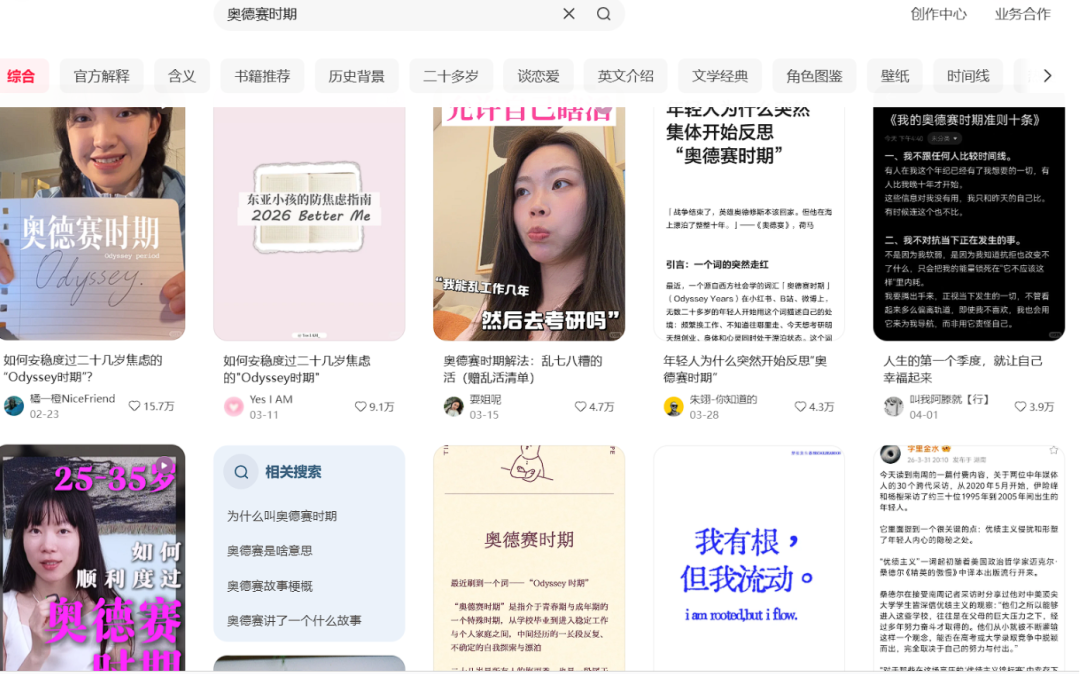Screen dimensions: 1080x674
Task: Open the 东亚小孩的防焦虑指南 post
Action: 309,223
